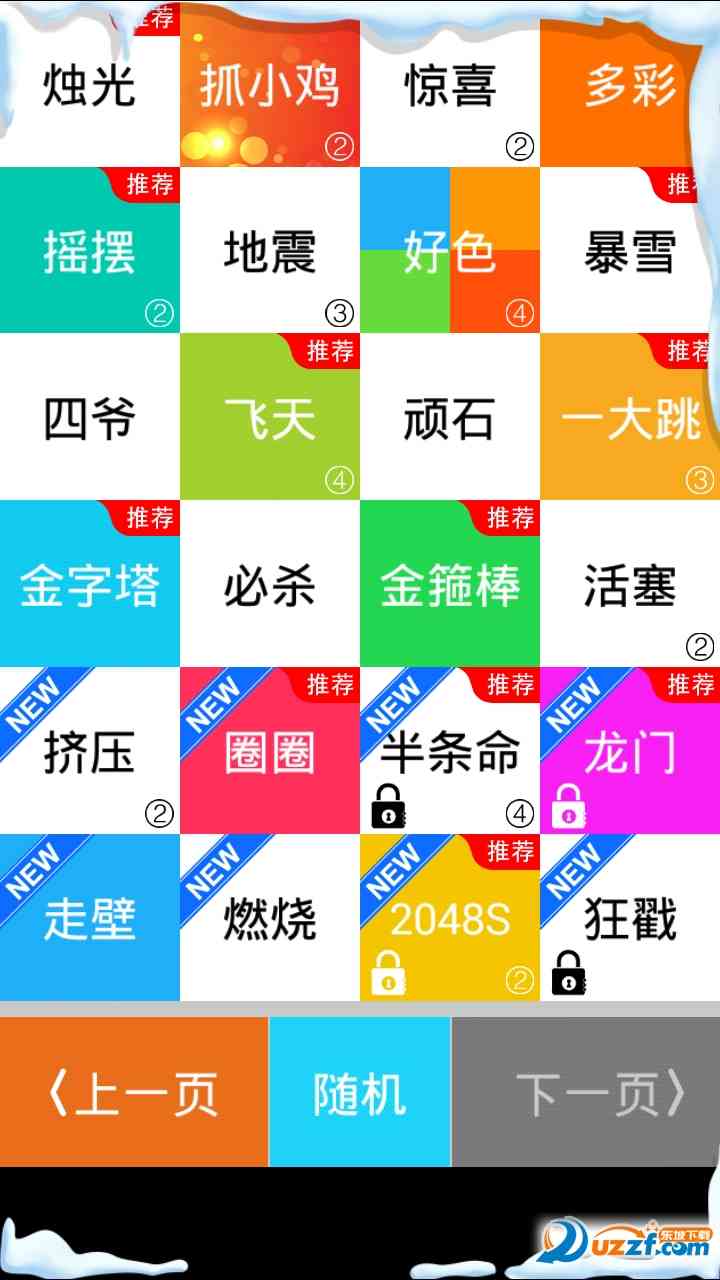This screenshot has height=1280, width=720.
Task: Open the 金字塔 mode
Action: (90, 584)
